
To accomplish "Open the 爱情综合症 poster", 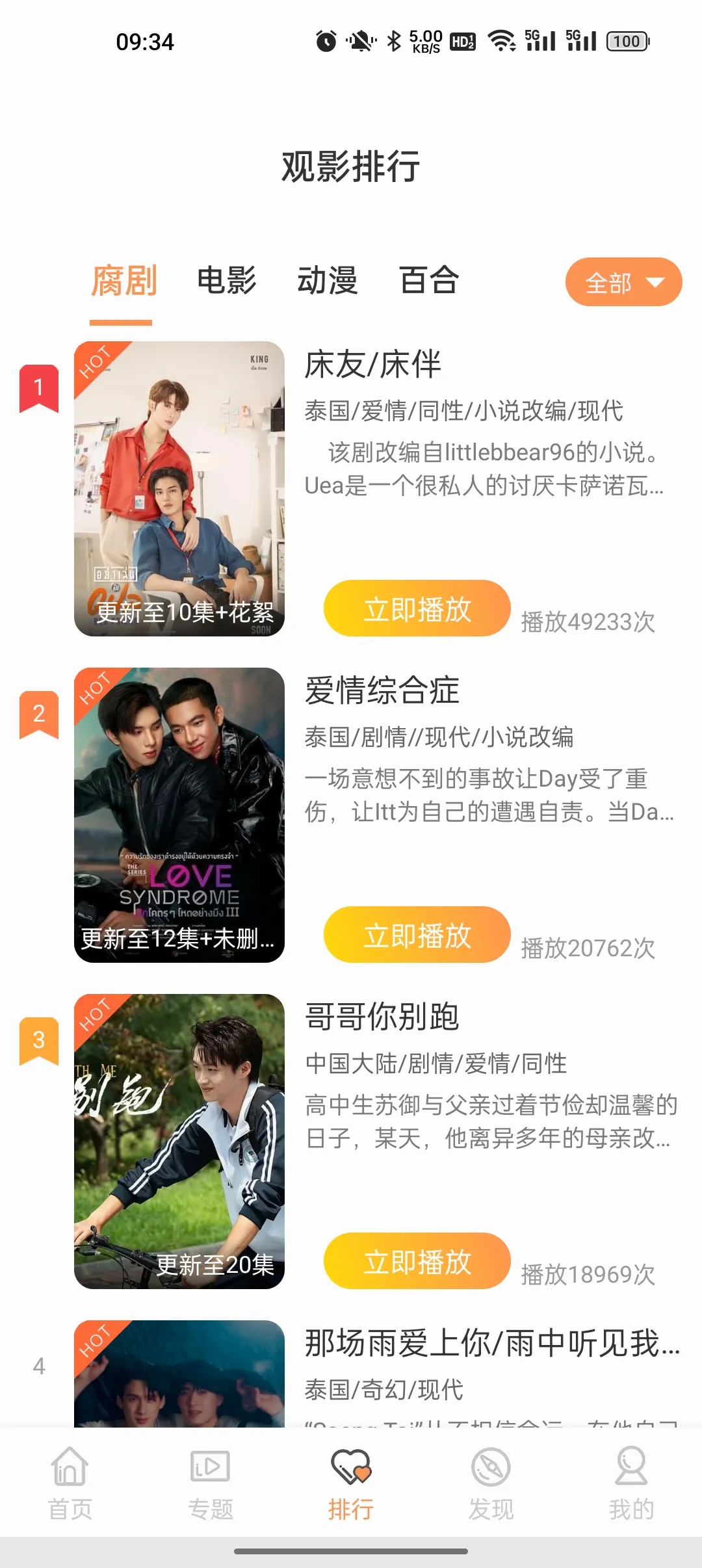I will pyautogui.click(x=179, y=815).
